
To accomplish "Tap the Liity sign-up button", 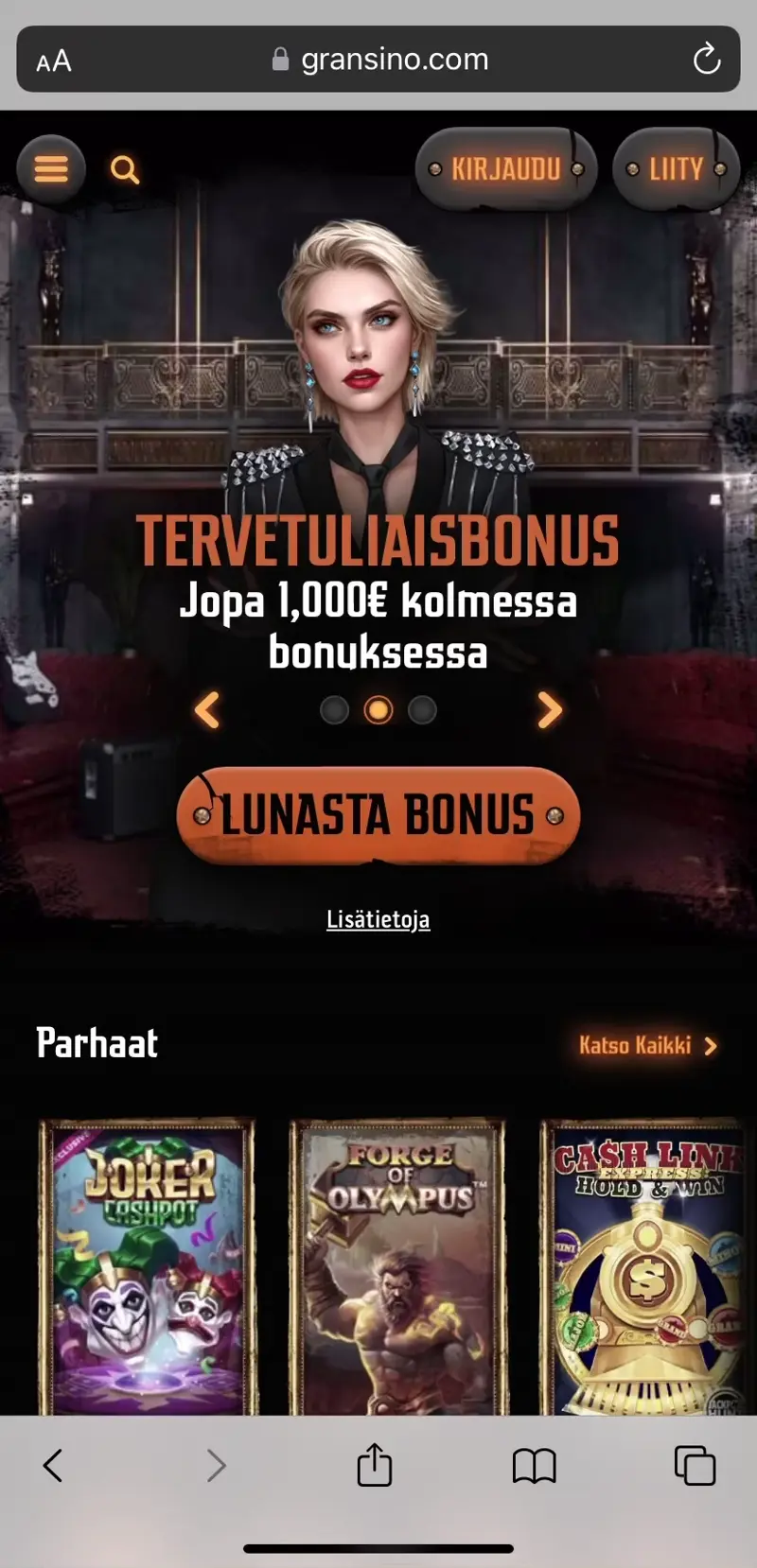I will (675, 169).
